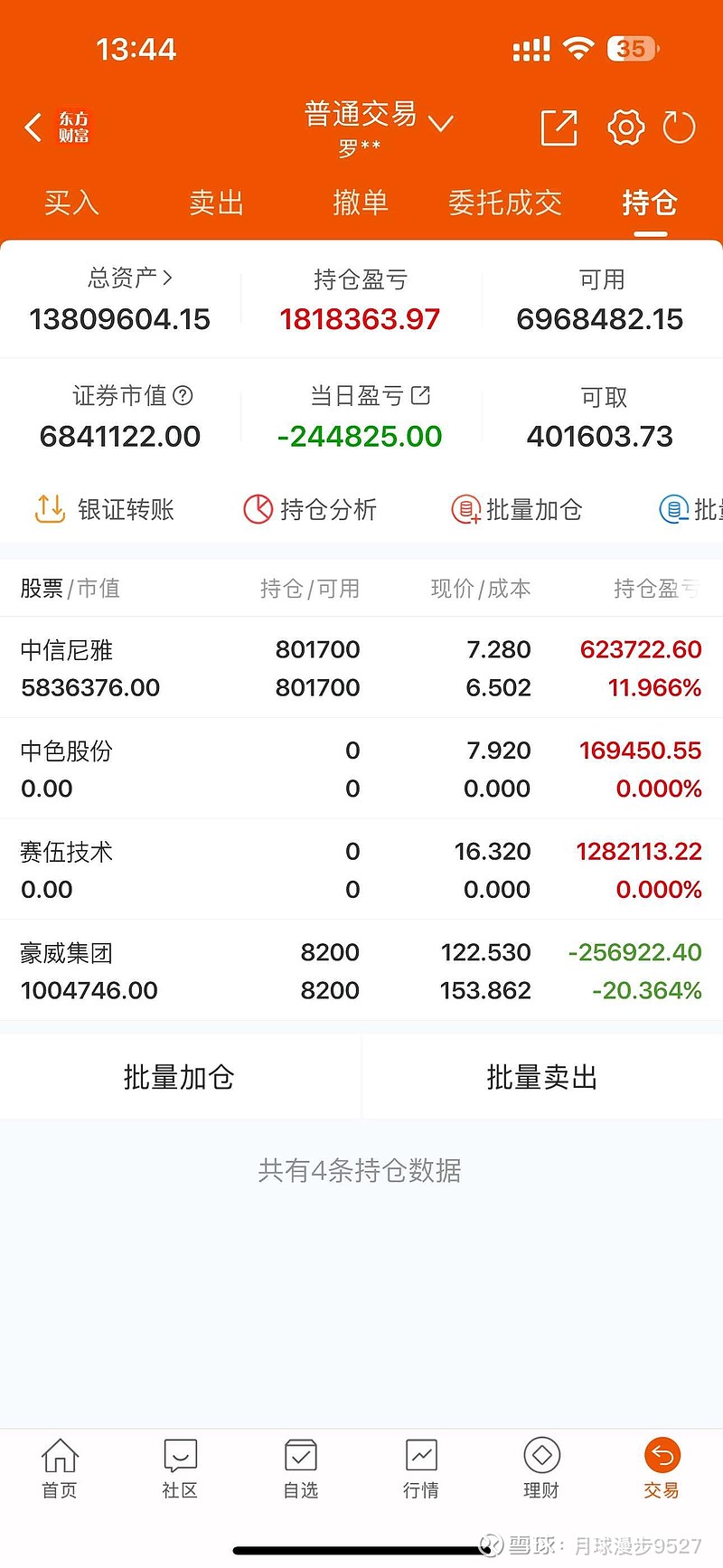Open the 撤单 tab
Viewport: 723px width, 1568px height.
[361, 203]
